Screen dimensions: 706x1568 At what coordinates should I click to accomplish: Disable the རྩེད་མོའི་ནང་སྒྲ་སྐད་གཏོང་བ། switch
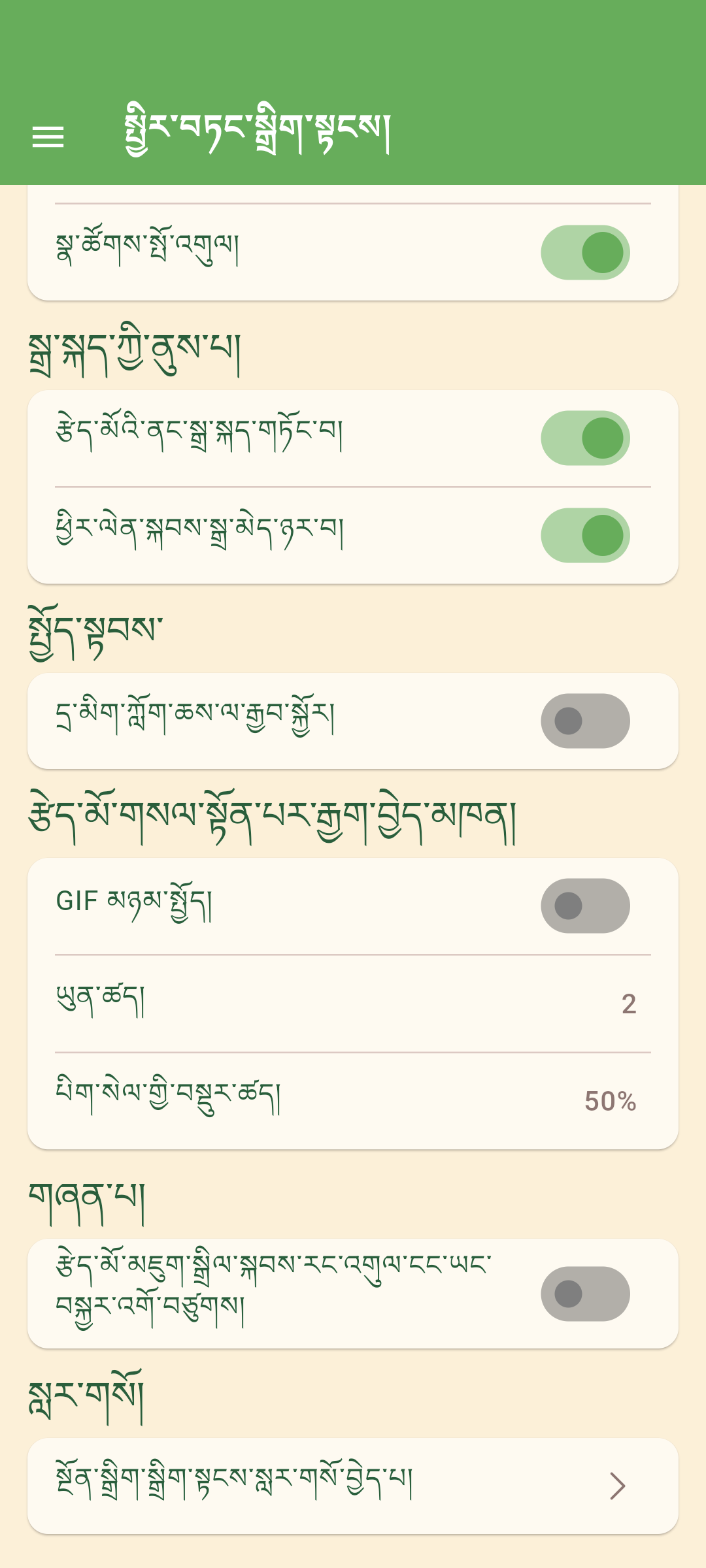(585, 438)
